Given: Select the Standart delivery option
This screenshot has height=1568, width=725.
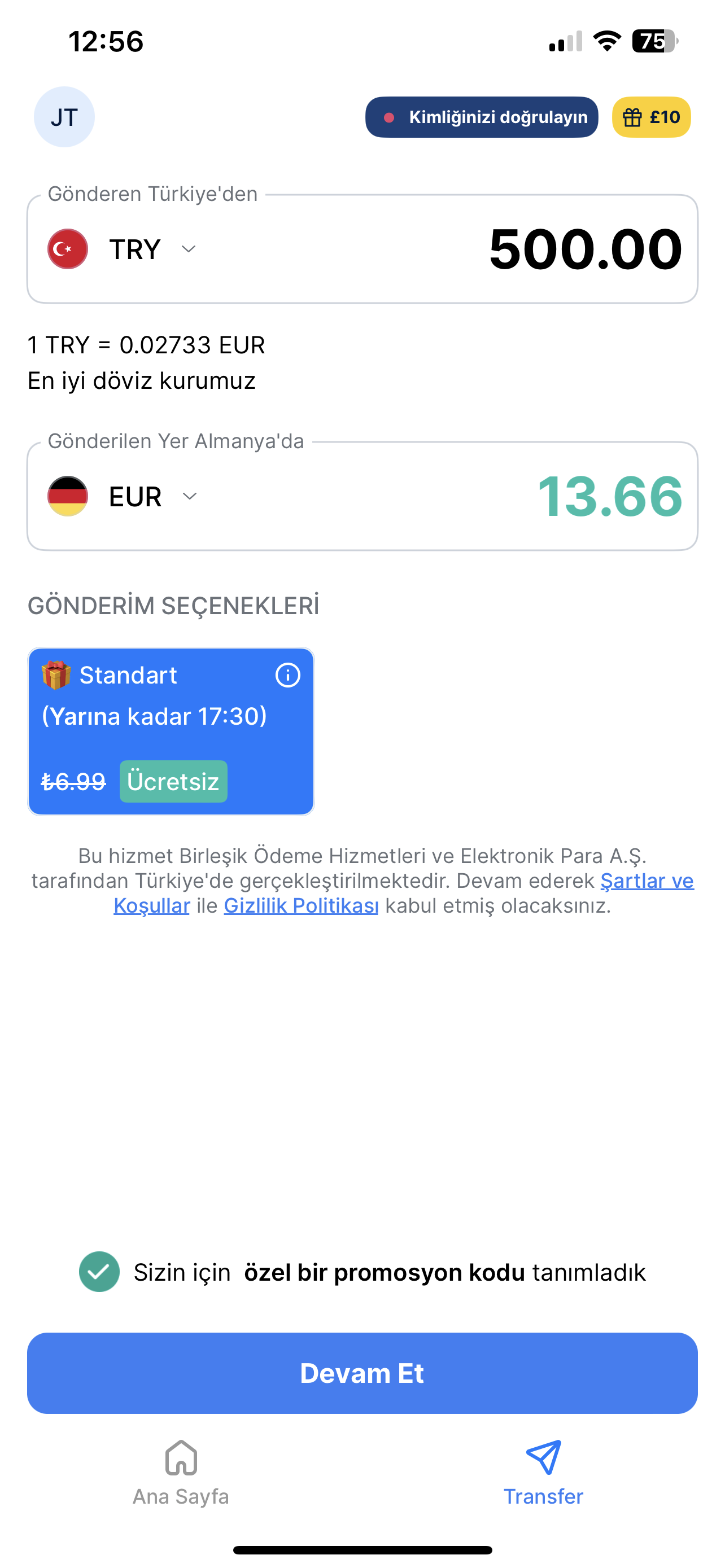Looking at the screenshot, I should (x=171, y=731).
